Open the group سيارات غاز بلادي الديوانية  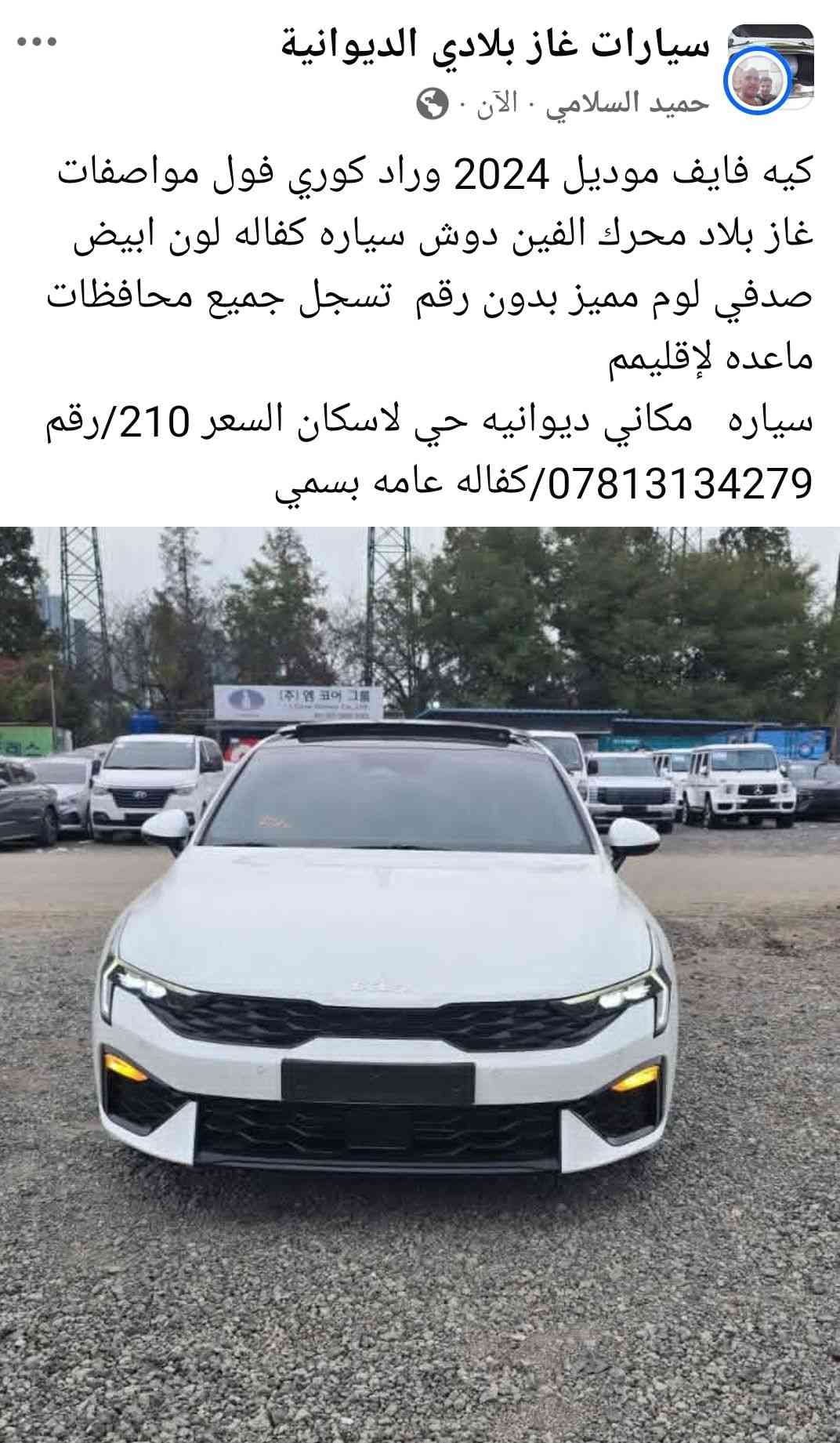coord(495,47)
